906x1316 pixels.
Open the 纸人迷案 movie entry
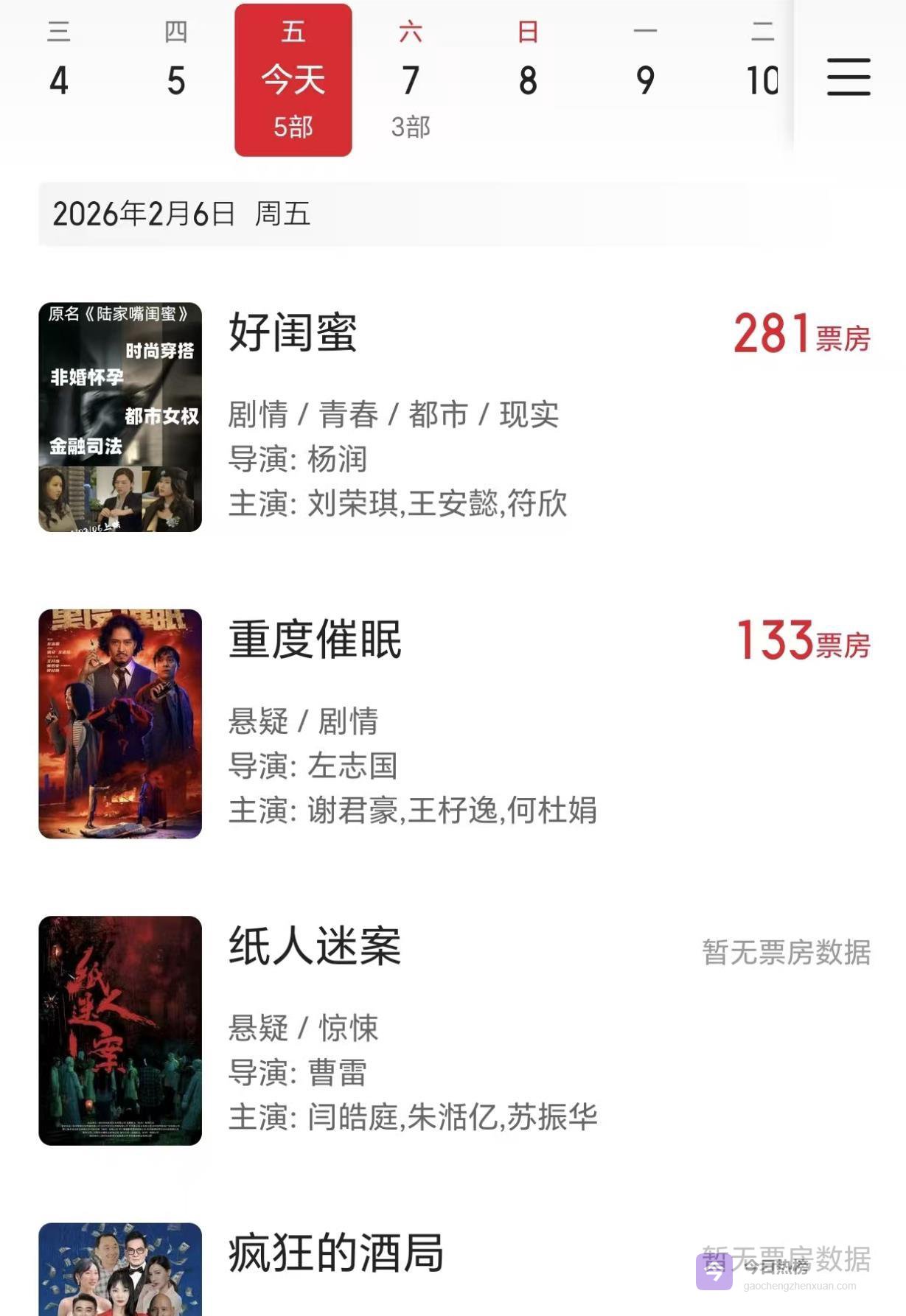click(316, 946)
